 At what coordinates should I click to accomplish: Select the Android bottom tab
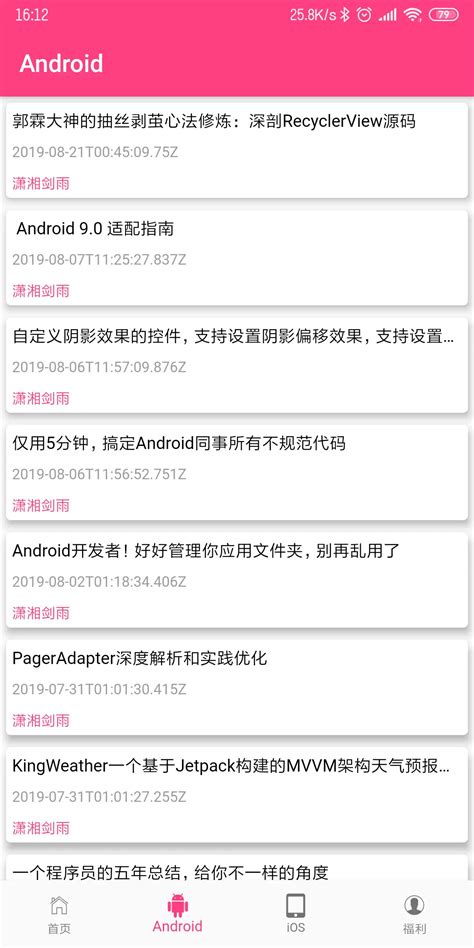[x=178, y=914]
